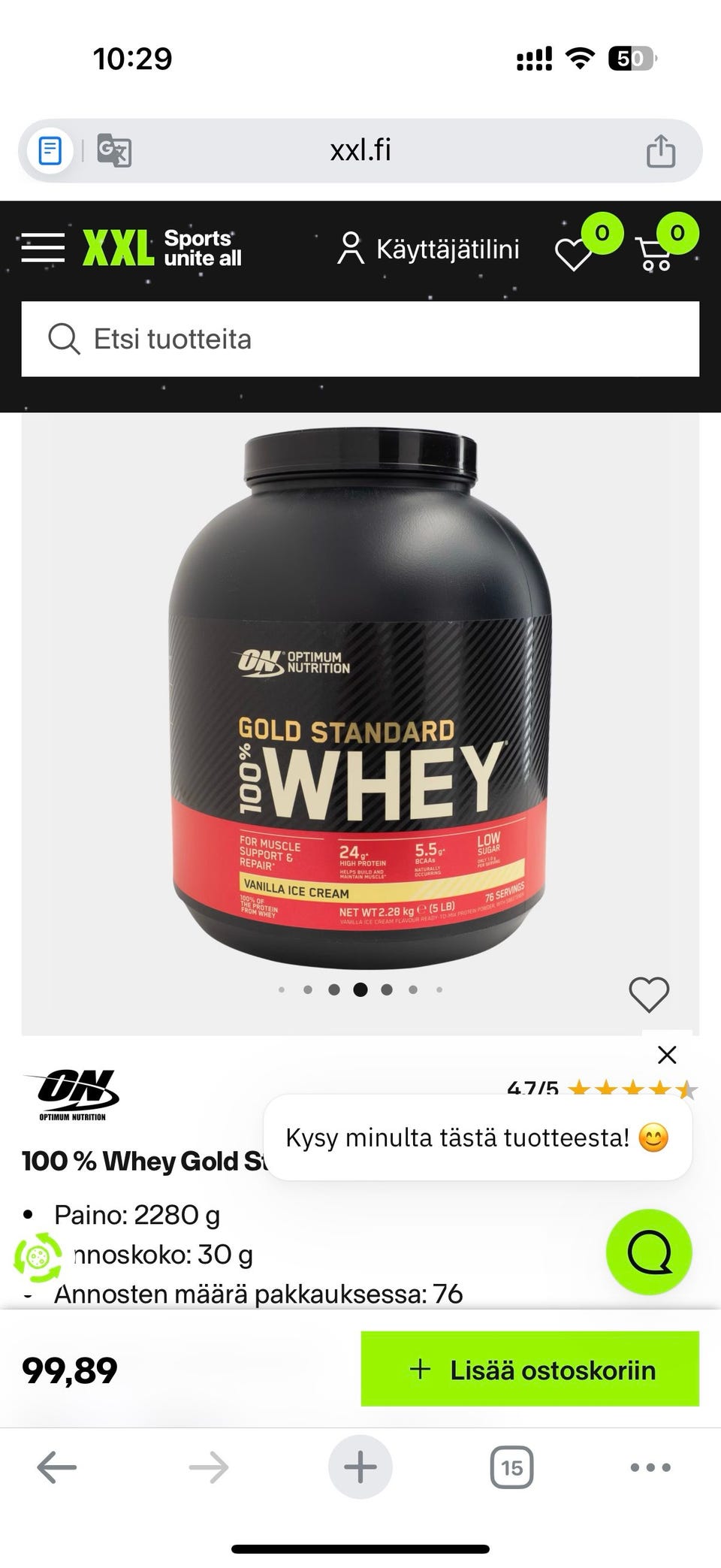Show the 15 open tabs
This screenshot has height=1568, width=721.
(511, 1467)
